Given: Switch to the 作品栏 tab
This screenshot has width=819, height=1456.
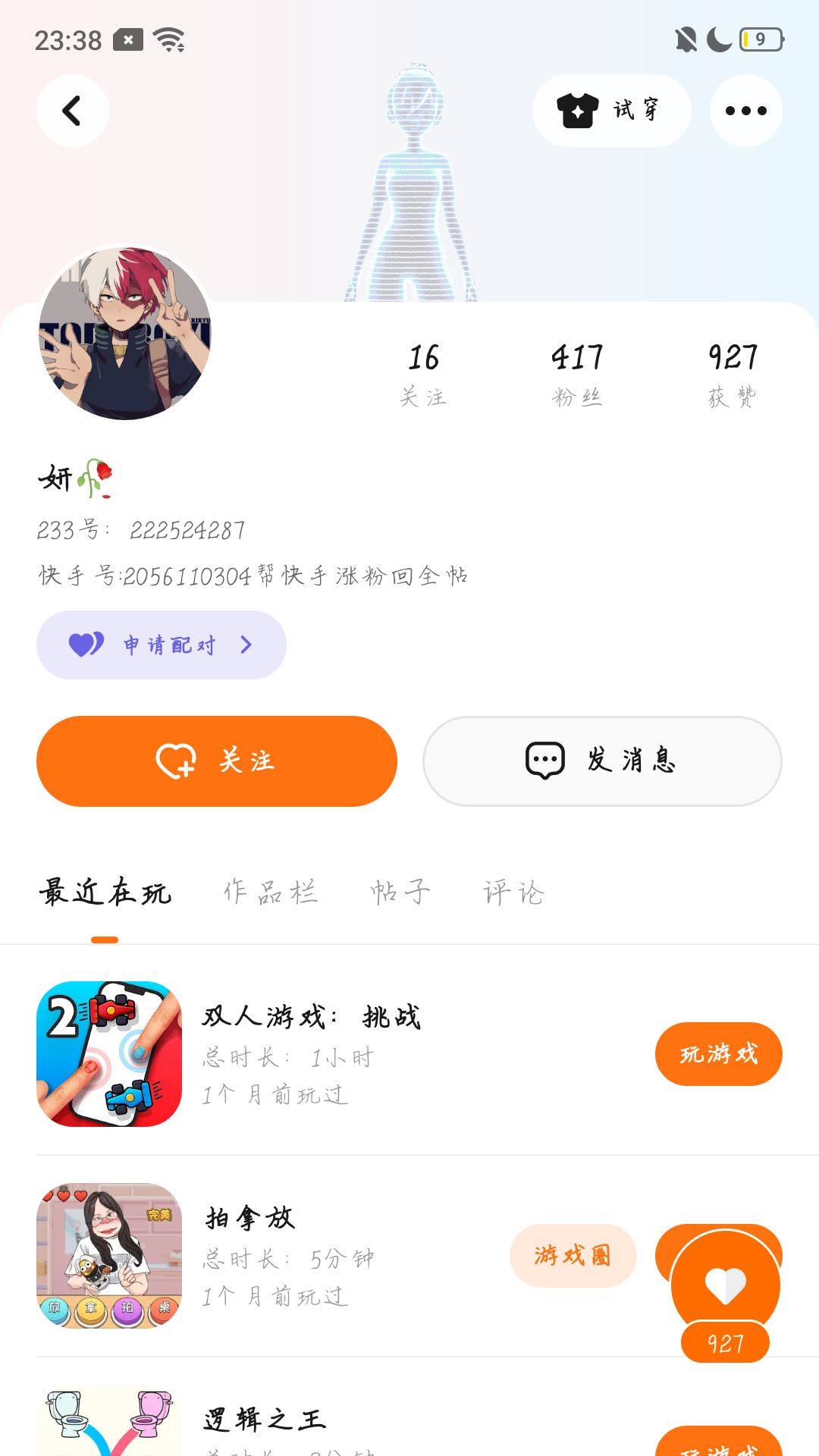Looking at the screenshot, I should (271, 893).
